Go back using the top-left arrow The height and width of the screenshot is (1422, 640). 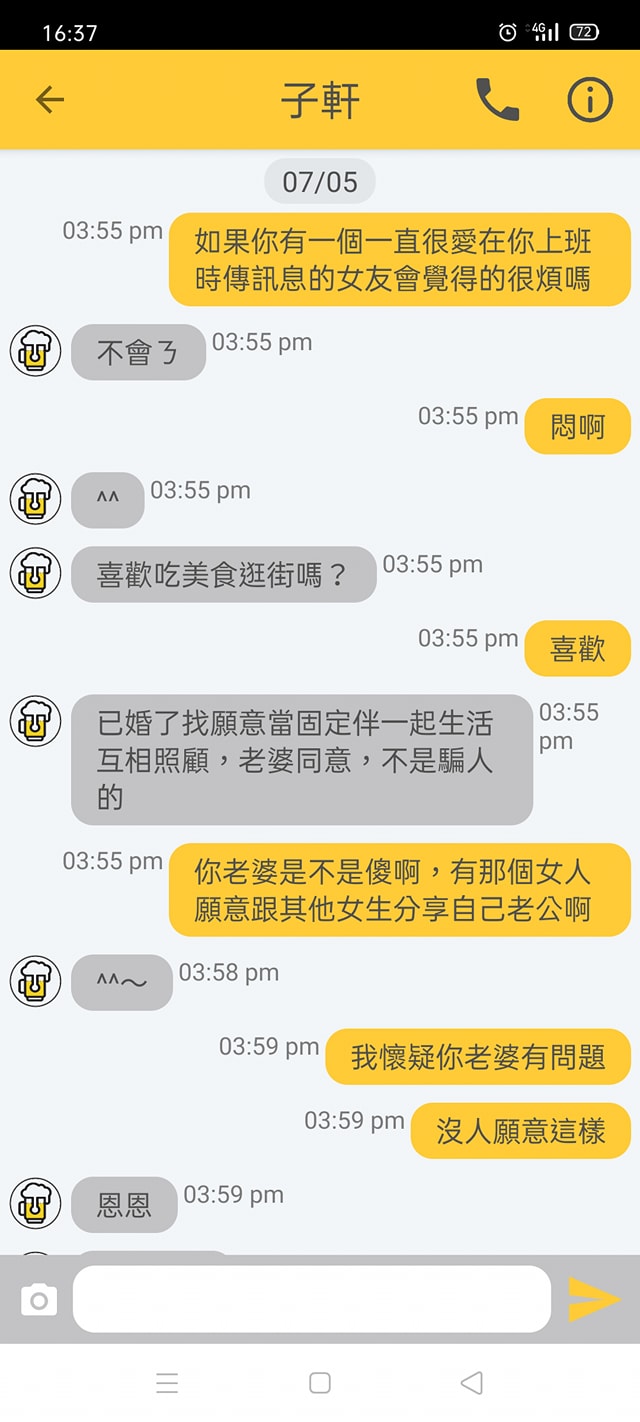(x=49, y=100)
